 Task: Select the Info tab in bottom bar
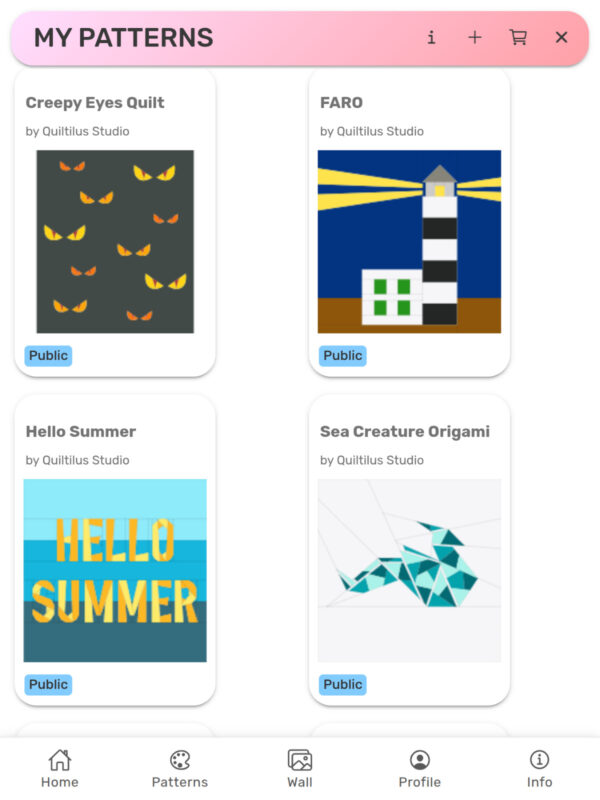[x=539, y=769]
